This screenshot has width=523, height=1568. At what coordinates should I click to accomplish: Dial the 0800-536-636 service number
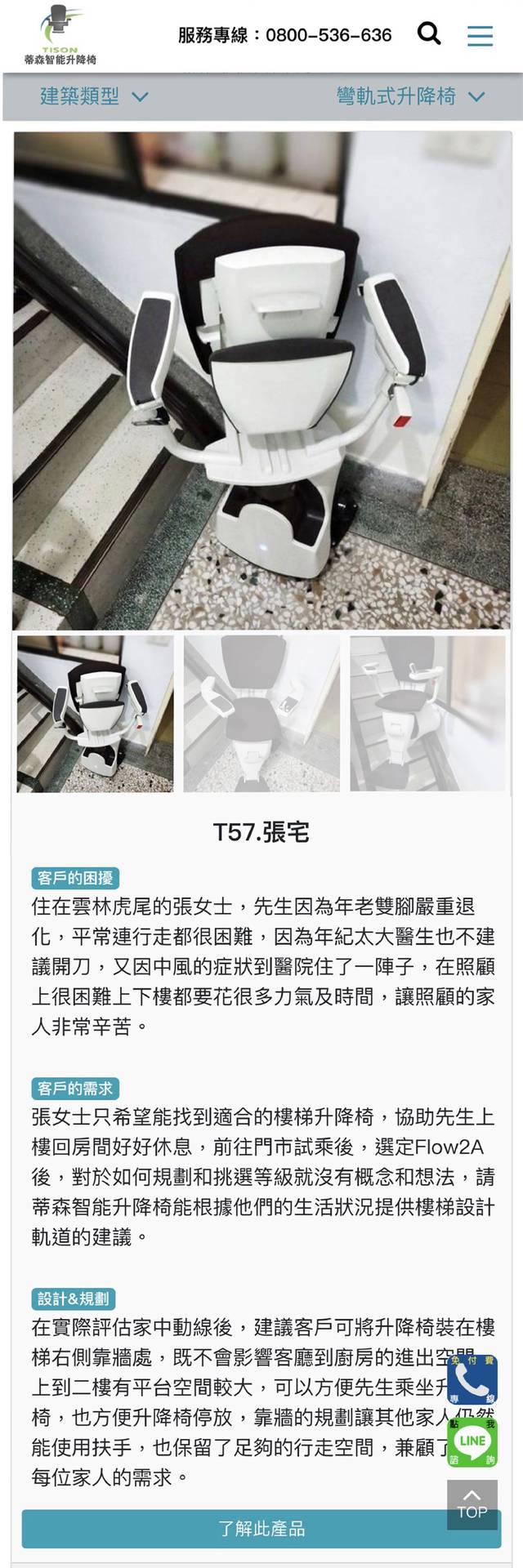point(328,35)
